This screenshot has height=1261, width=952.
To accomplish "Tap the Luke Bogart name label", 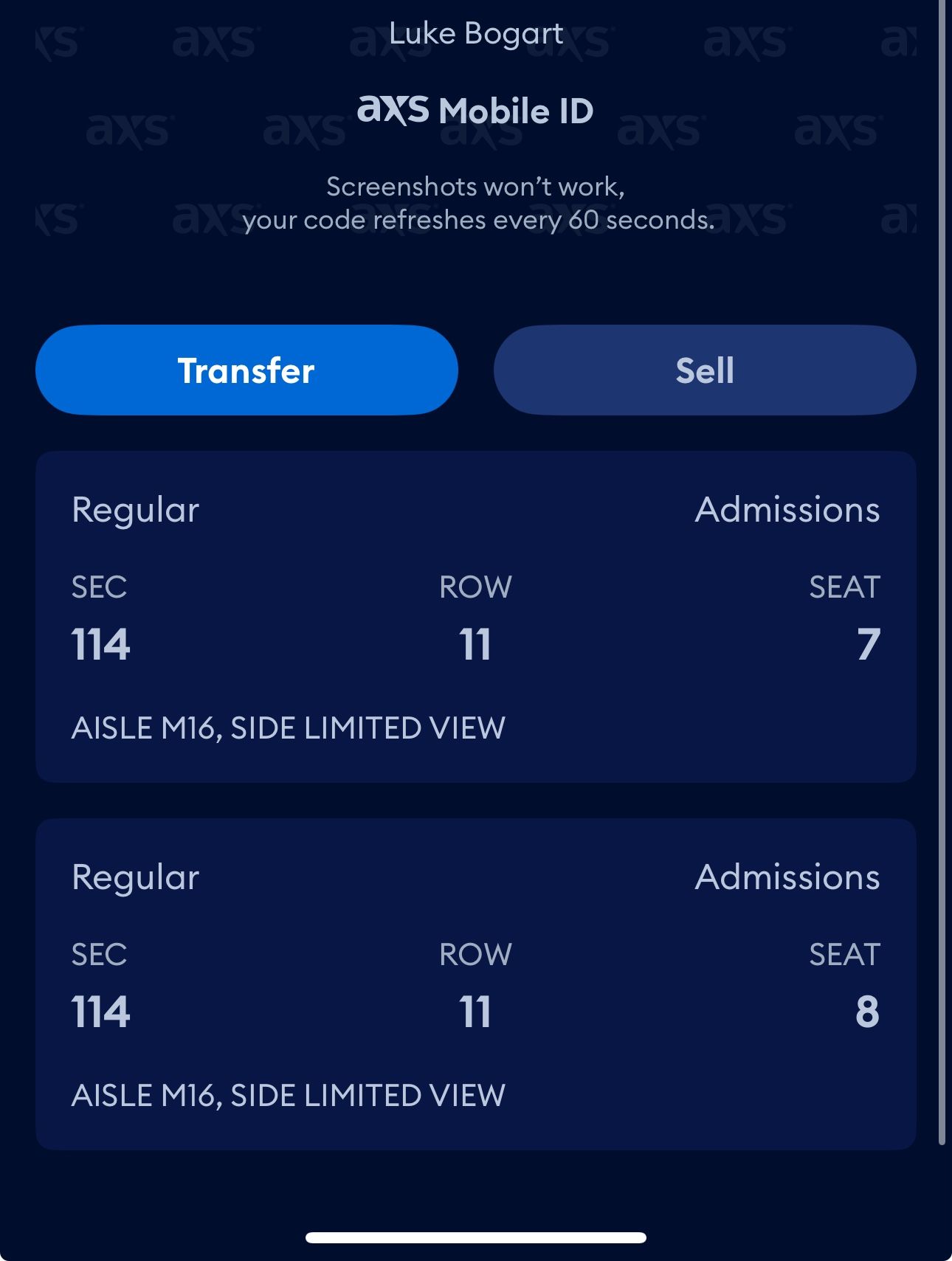I will tap(476, 32).
